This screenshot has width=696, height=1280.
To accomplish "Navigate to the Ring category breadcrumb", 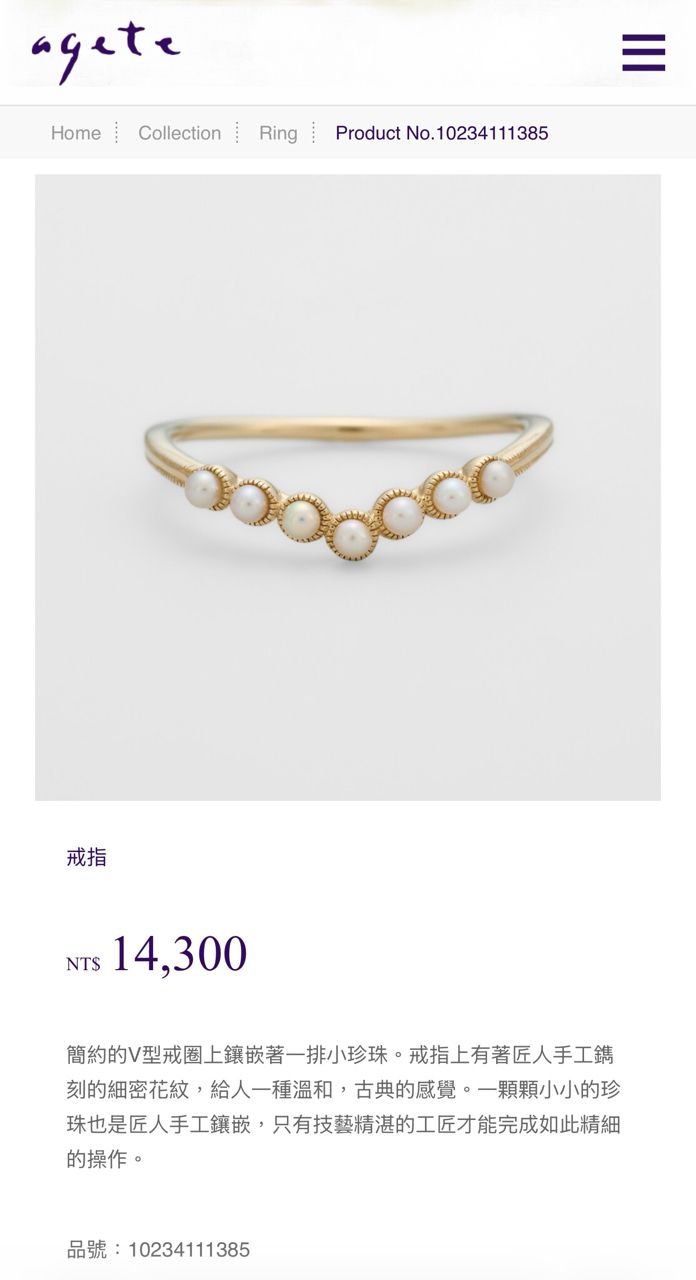I will point(278,133).
